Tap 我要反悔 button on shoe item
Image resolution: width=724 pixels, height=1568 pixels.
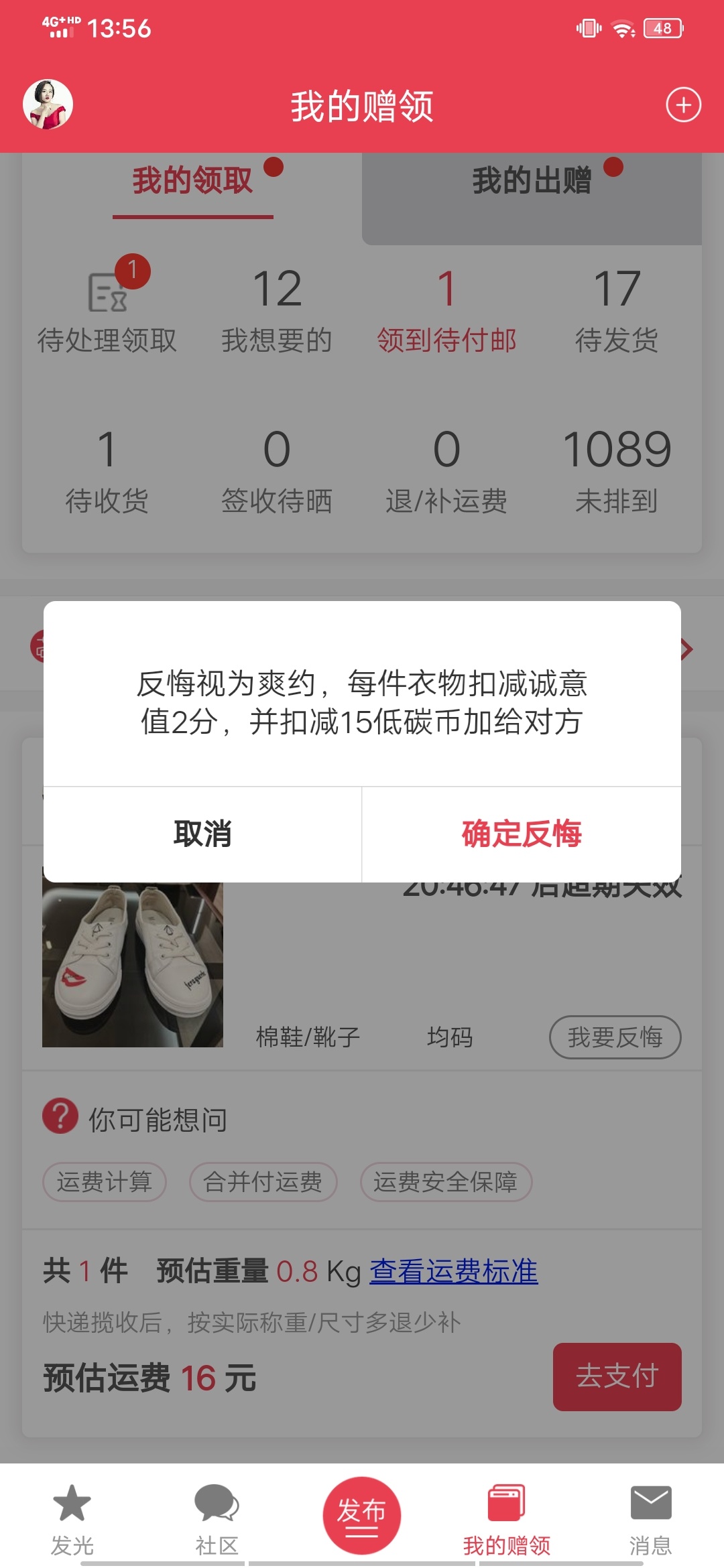click(x=615, y=1037)
